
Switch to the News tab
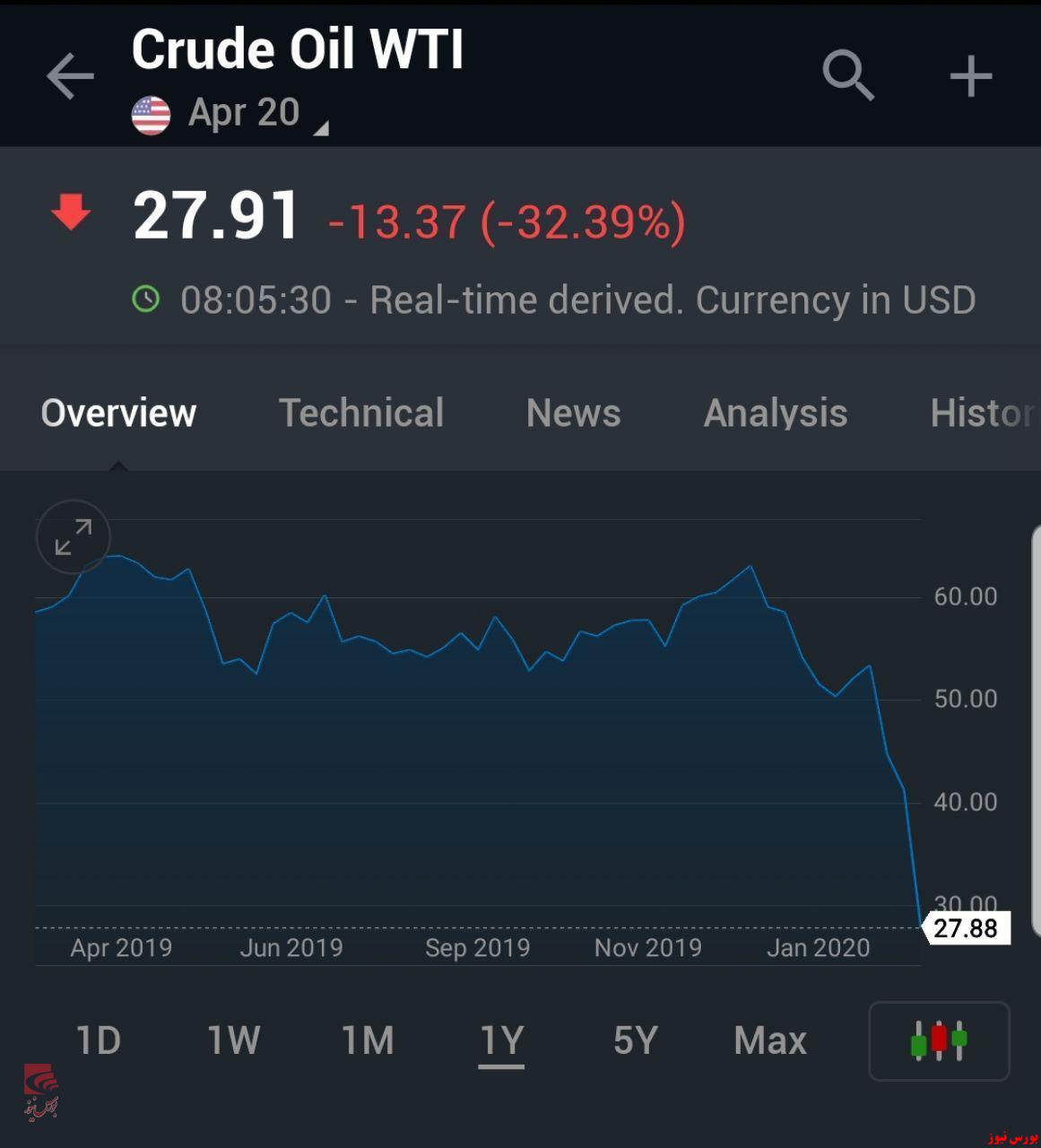point(573,413)
